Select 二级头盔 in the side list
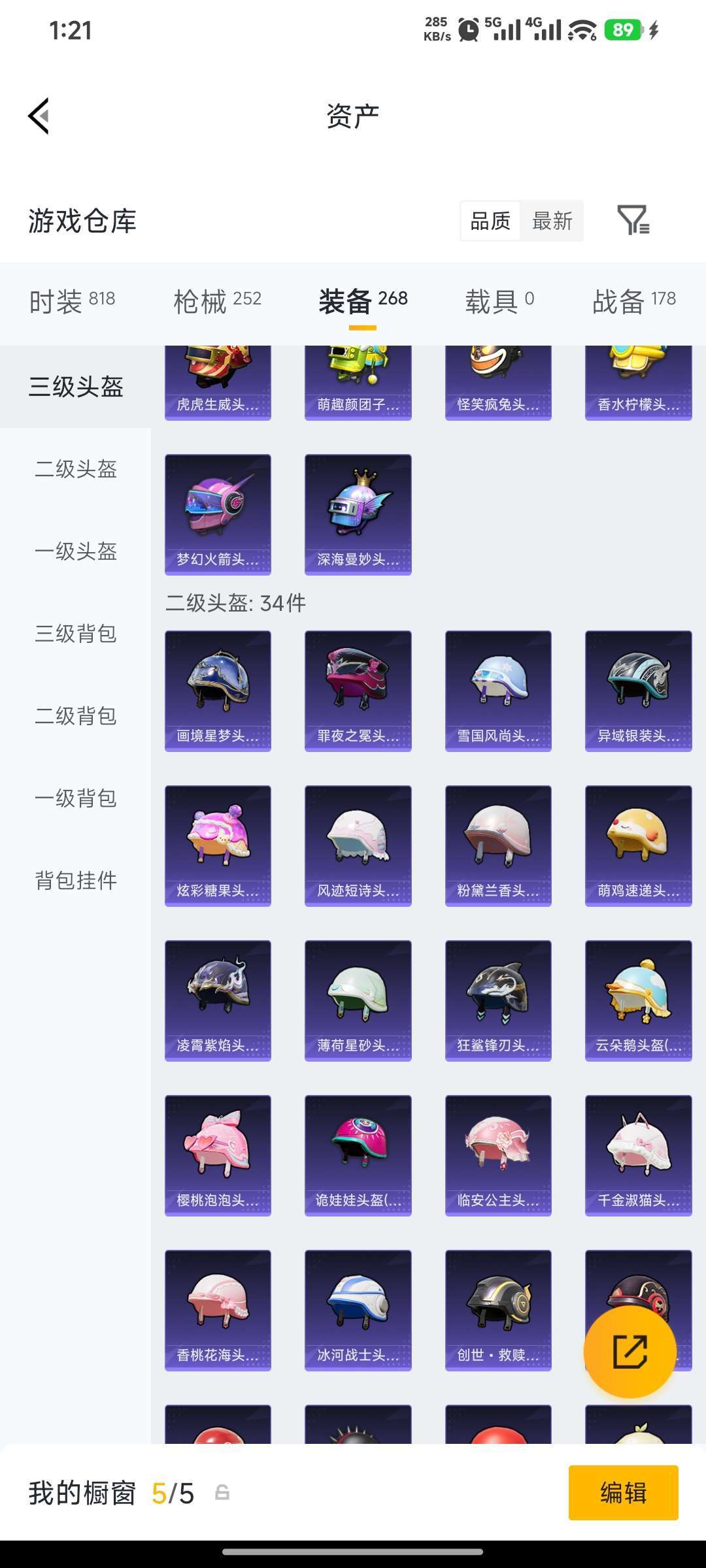706x1568 pixels. [x=76, y=469]
